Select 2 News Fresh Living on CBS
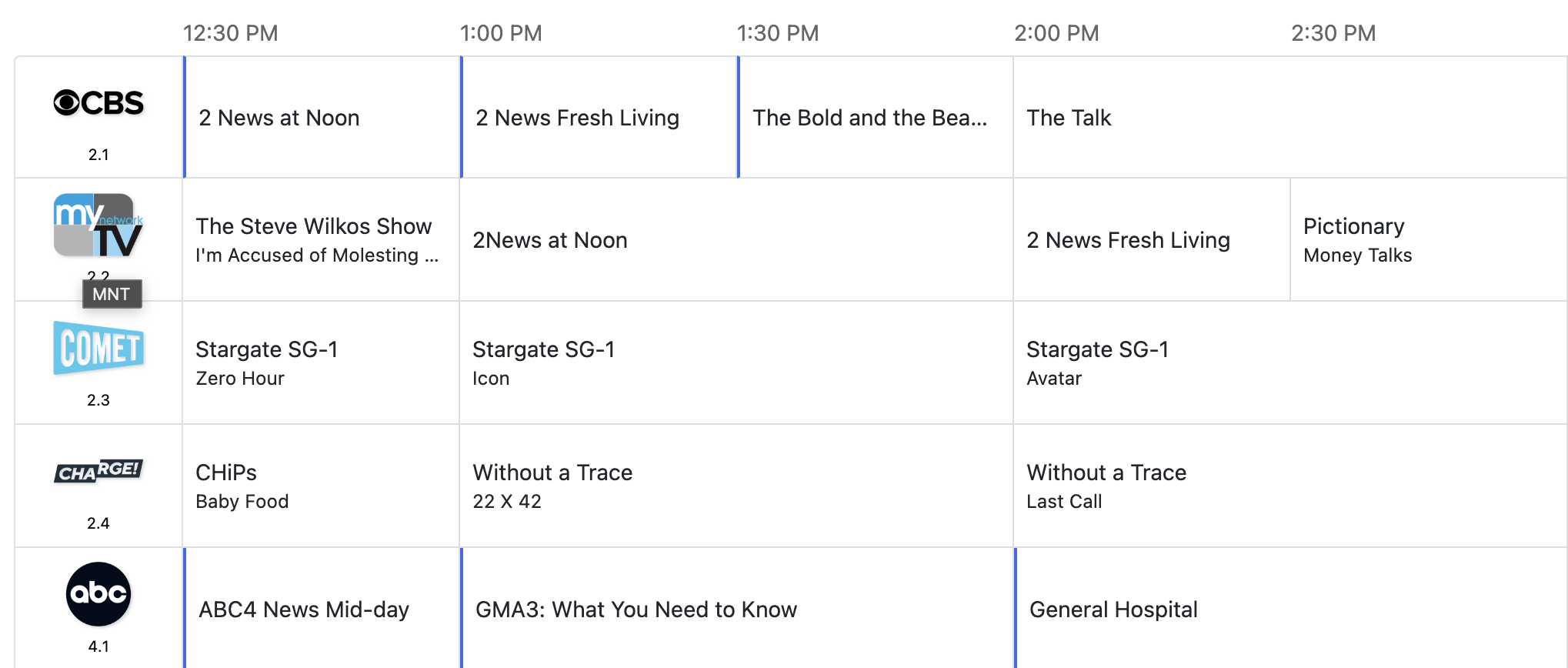 [599, 118]
